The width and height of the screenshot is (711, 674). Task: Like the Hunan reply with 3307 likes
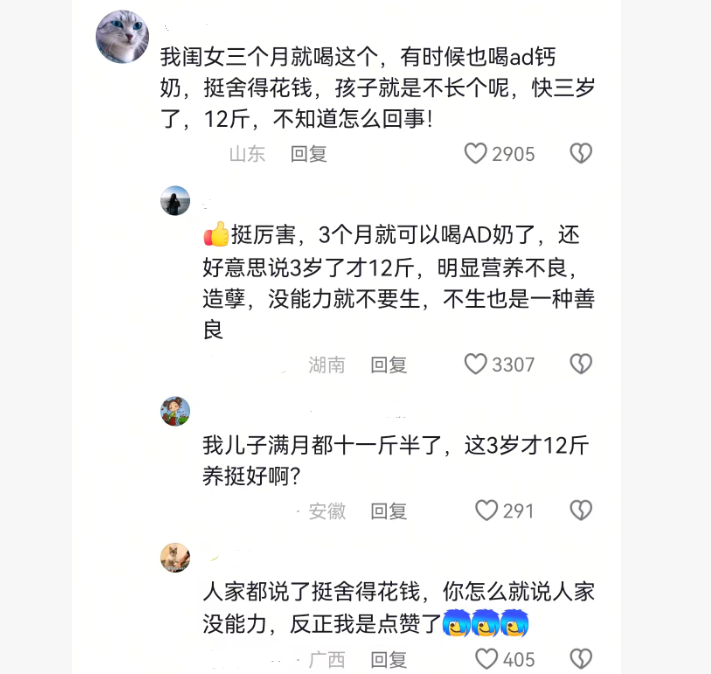pos(476,365)
